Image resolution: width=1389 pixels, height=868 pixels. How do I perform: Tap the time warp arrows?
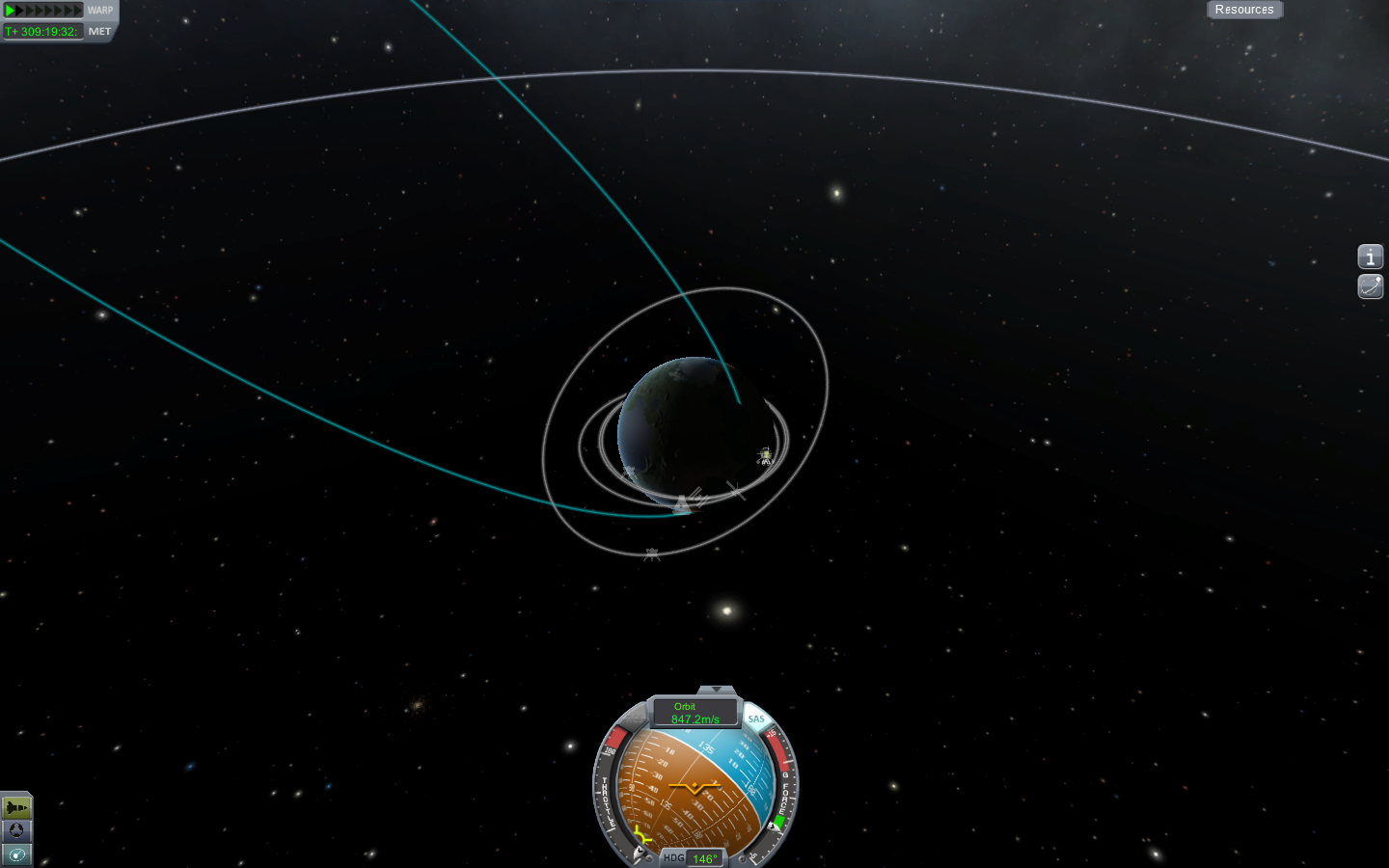(x=43, y=11)
